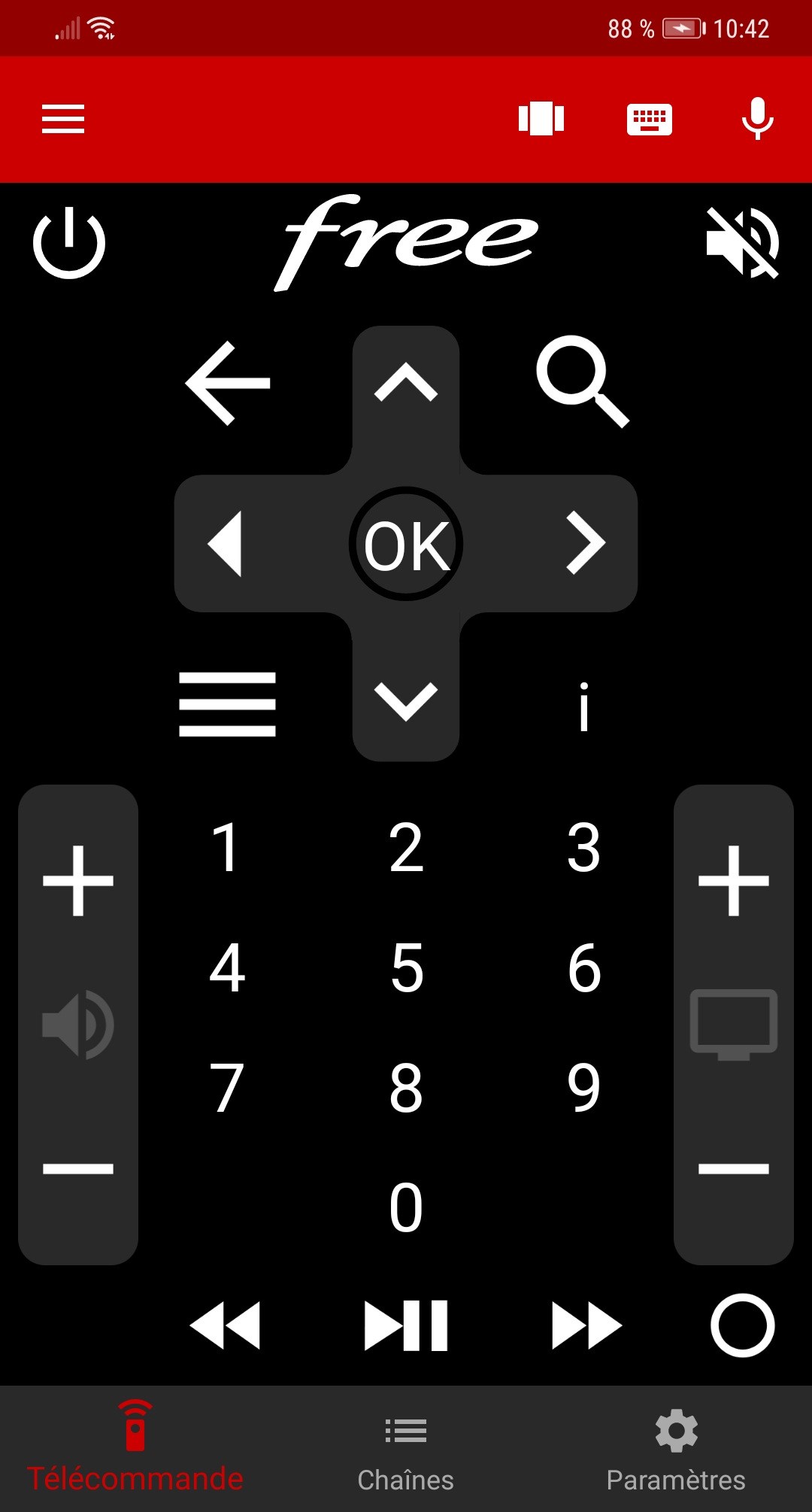Tap the back arrow on the remote
The width and height of the screenshot is (812, 1512).
[x=228, y=384]
